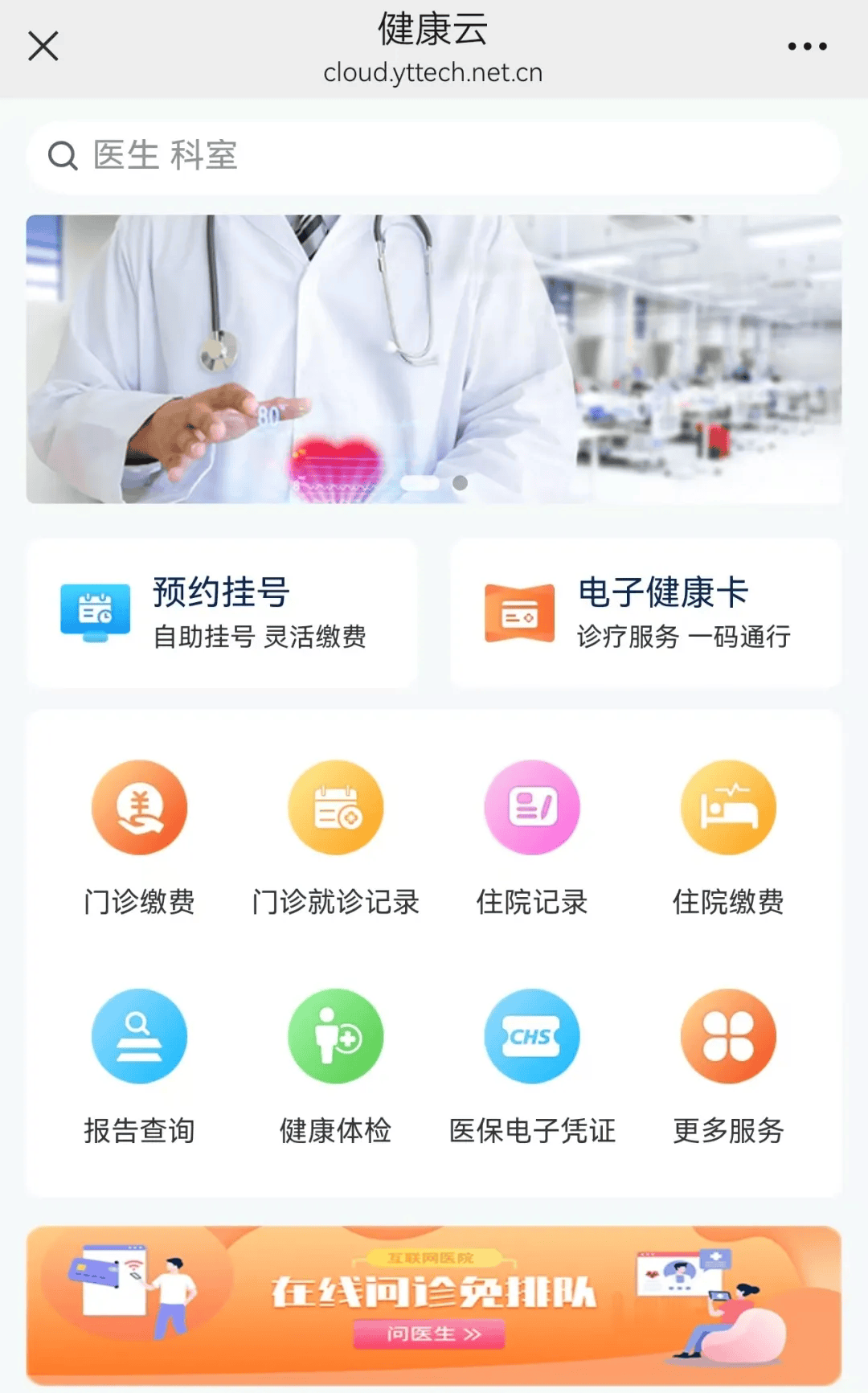Tap the 医生 科室 search box
This screenshot has height=1393, width=868.
click(x=434, y=156)
